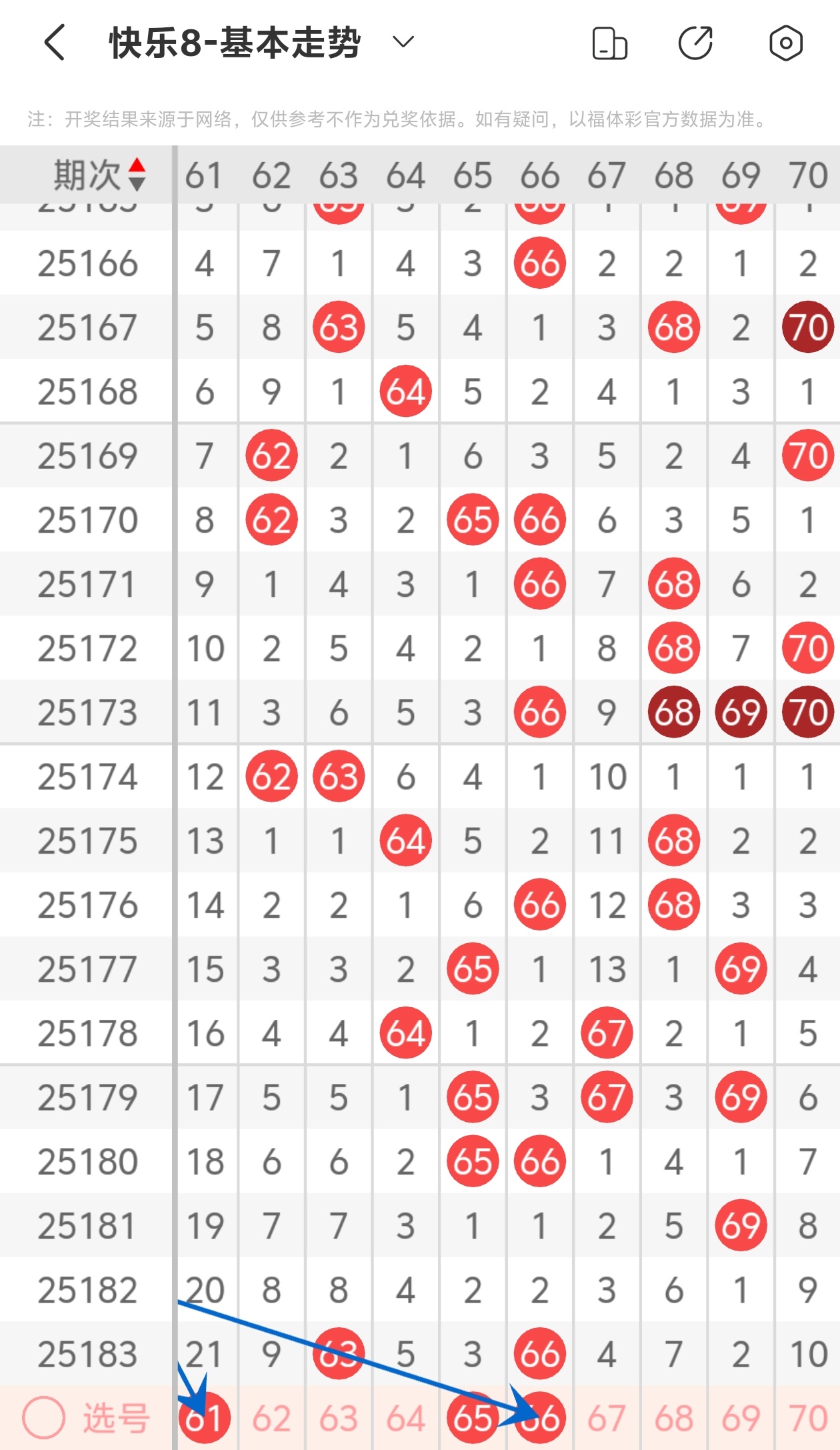Deselect number 65 in the 选号 row
Viewport: 840px width, 1450px height.
coord(472,1418)
